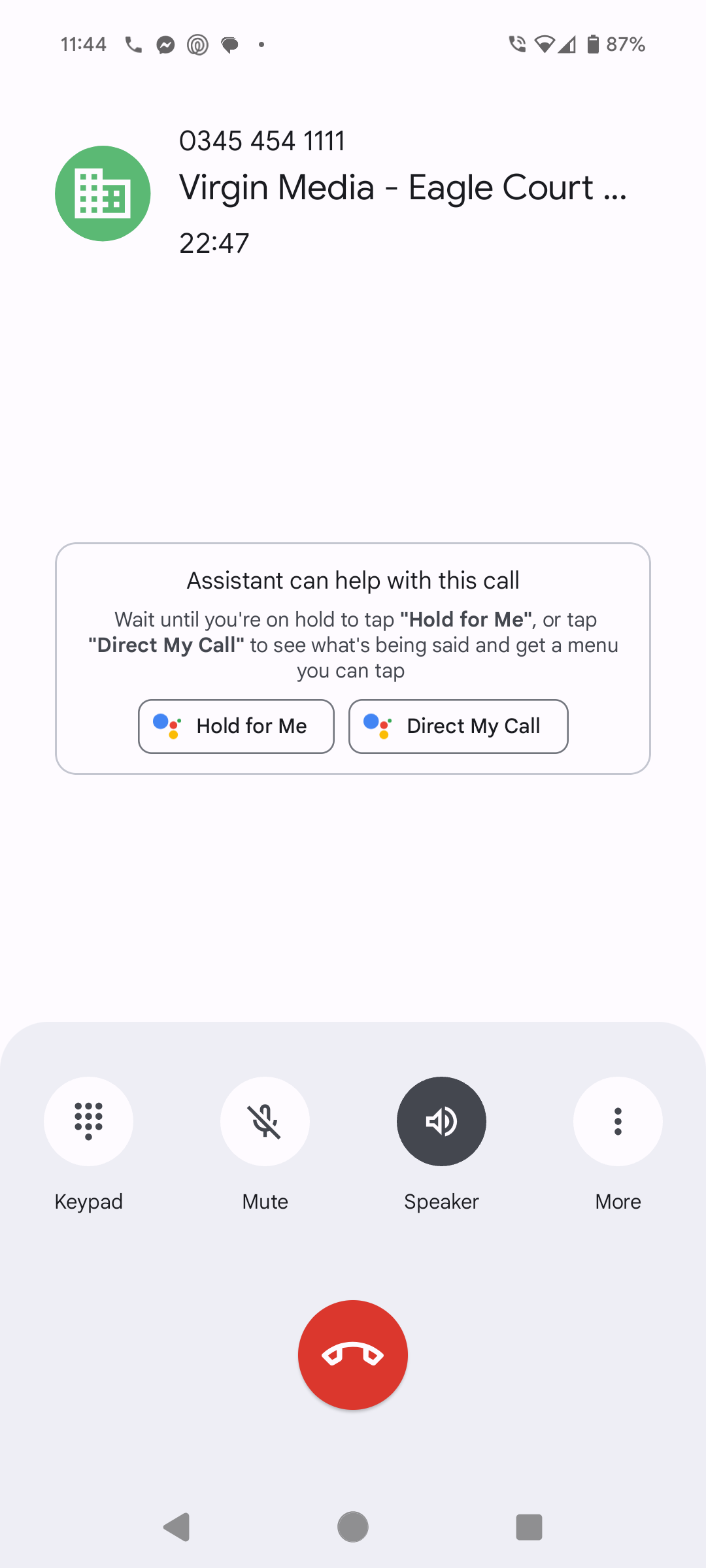Viewport: 706px width, 1568px height.
Task: Mute the microphone
Action: point(265,1121)
